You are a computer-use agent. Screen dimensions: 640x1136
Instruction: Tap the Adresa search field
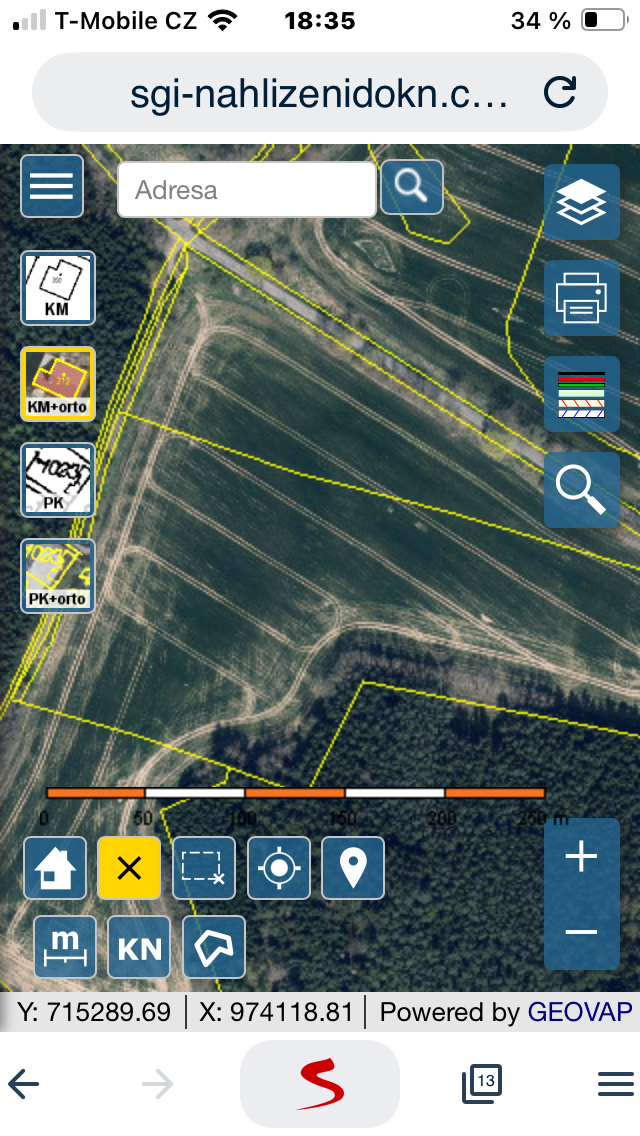[246, 189]
